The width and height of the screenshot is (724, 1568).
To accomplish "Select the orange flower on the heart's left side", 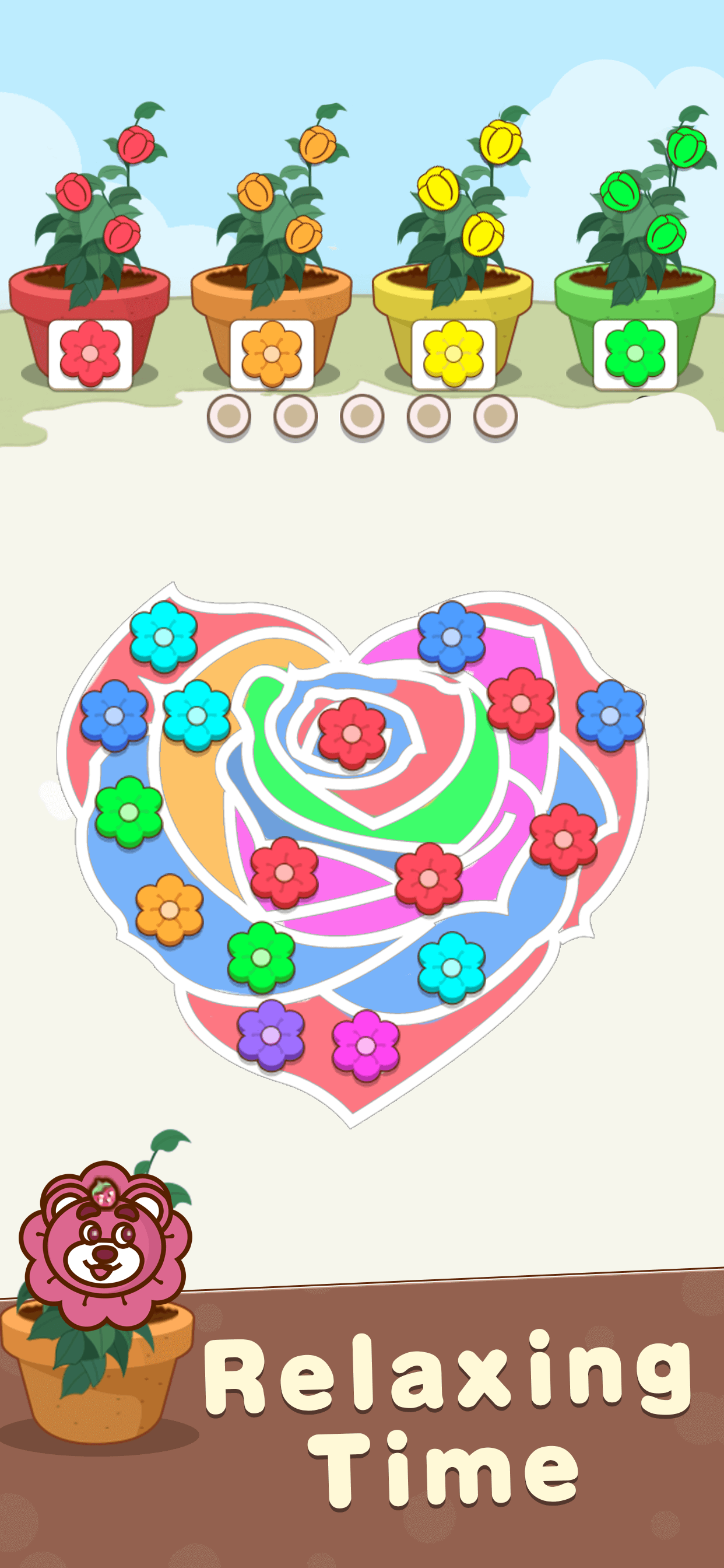I will pos(168,908).
